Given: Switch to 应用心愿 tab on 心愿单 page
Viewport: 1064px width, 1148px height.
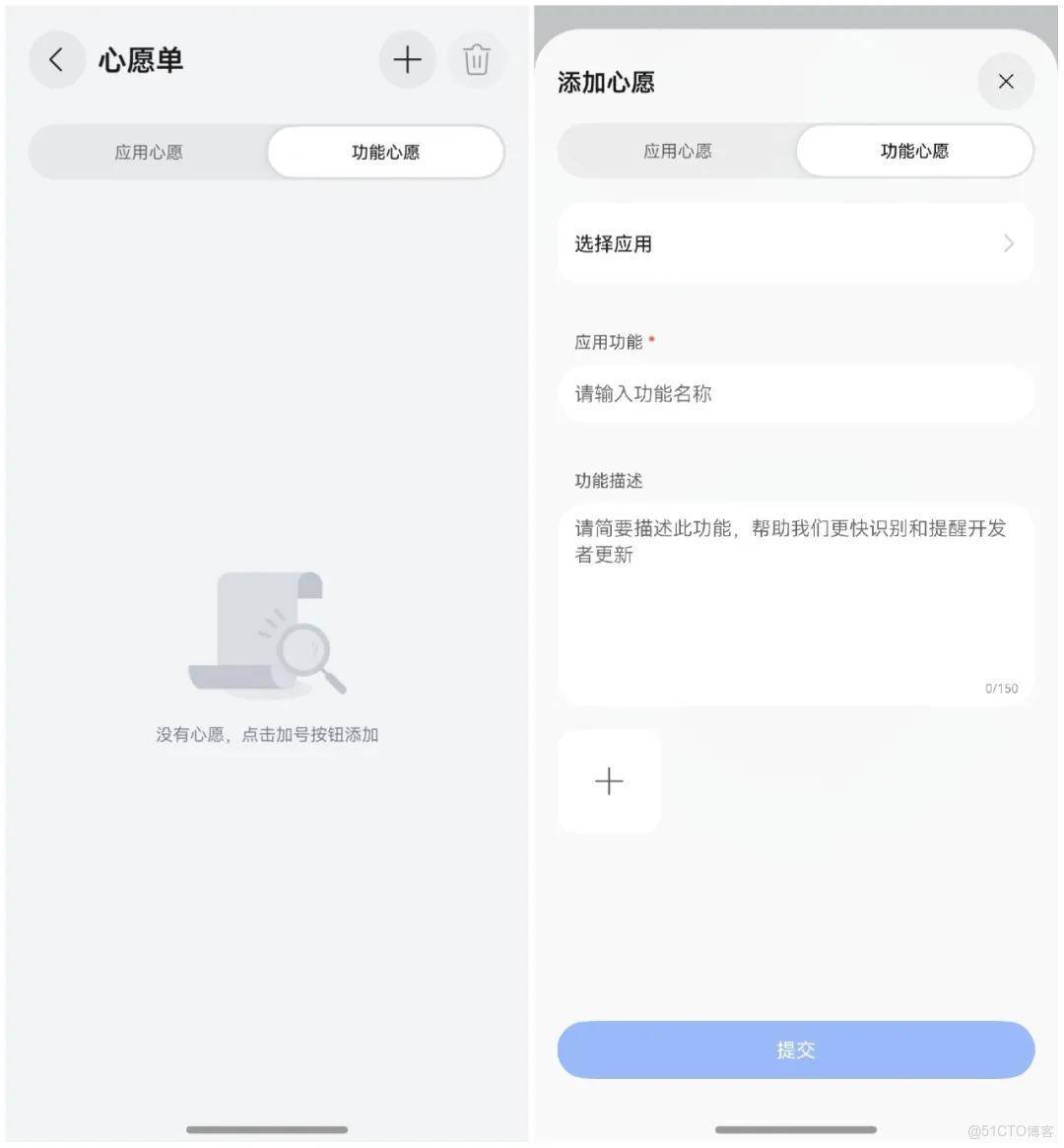Looking at the screenshot, I should coord(149,152).
